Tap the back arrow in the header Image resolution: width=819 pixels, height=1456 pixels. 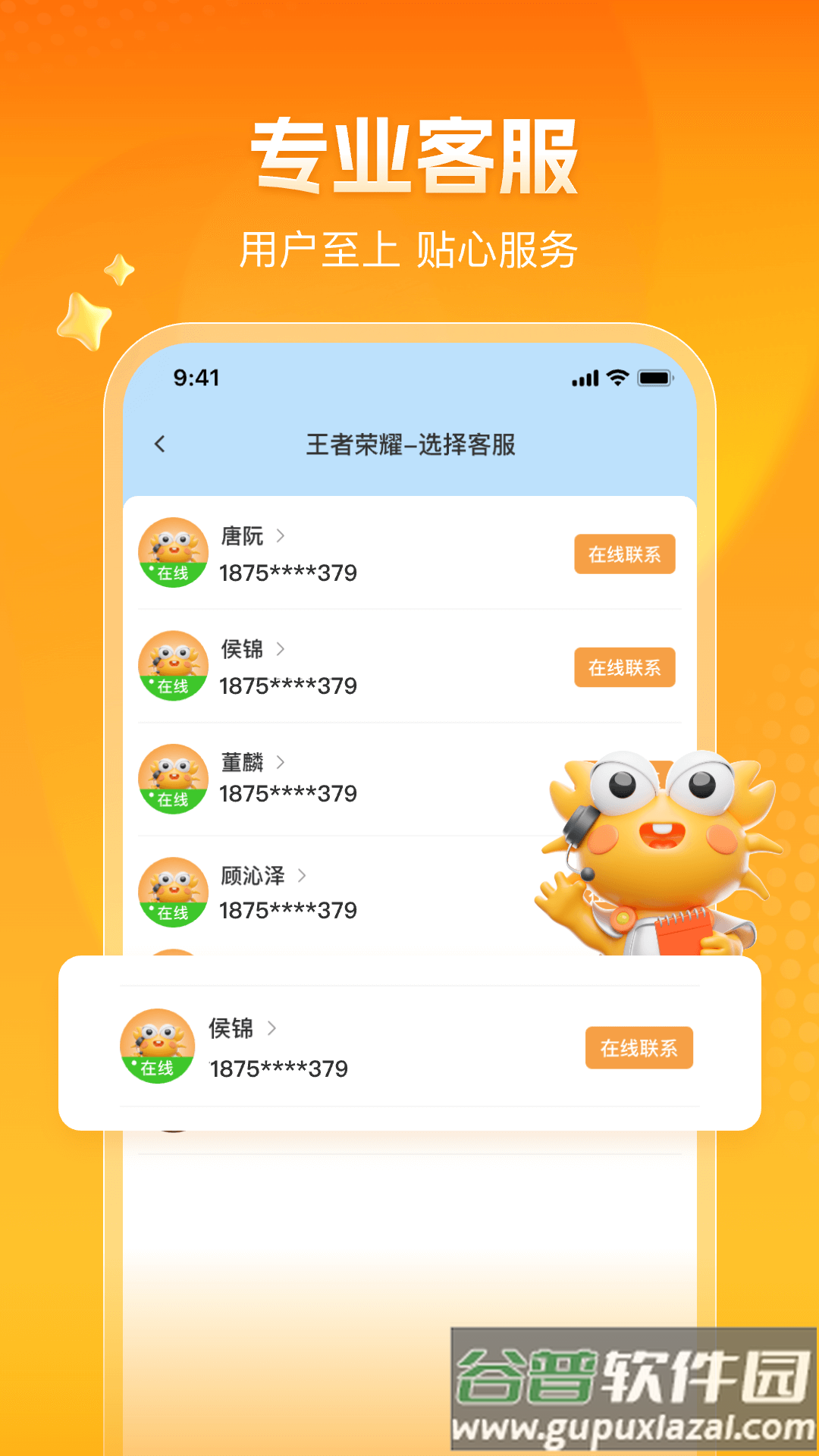[x=160, y=445]
